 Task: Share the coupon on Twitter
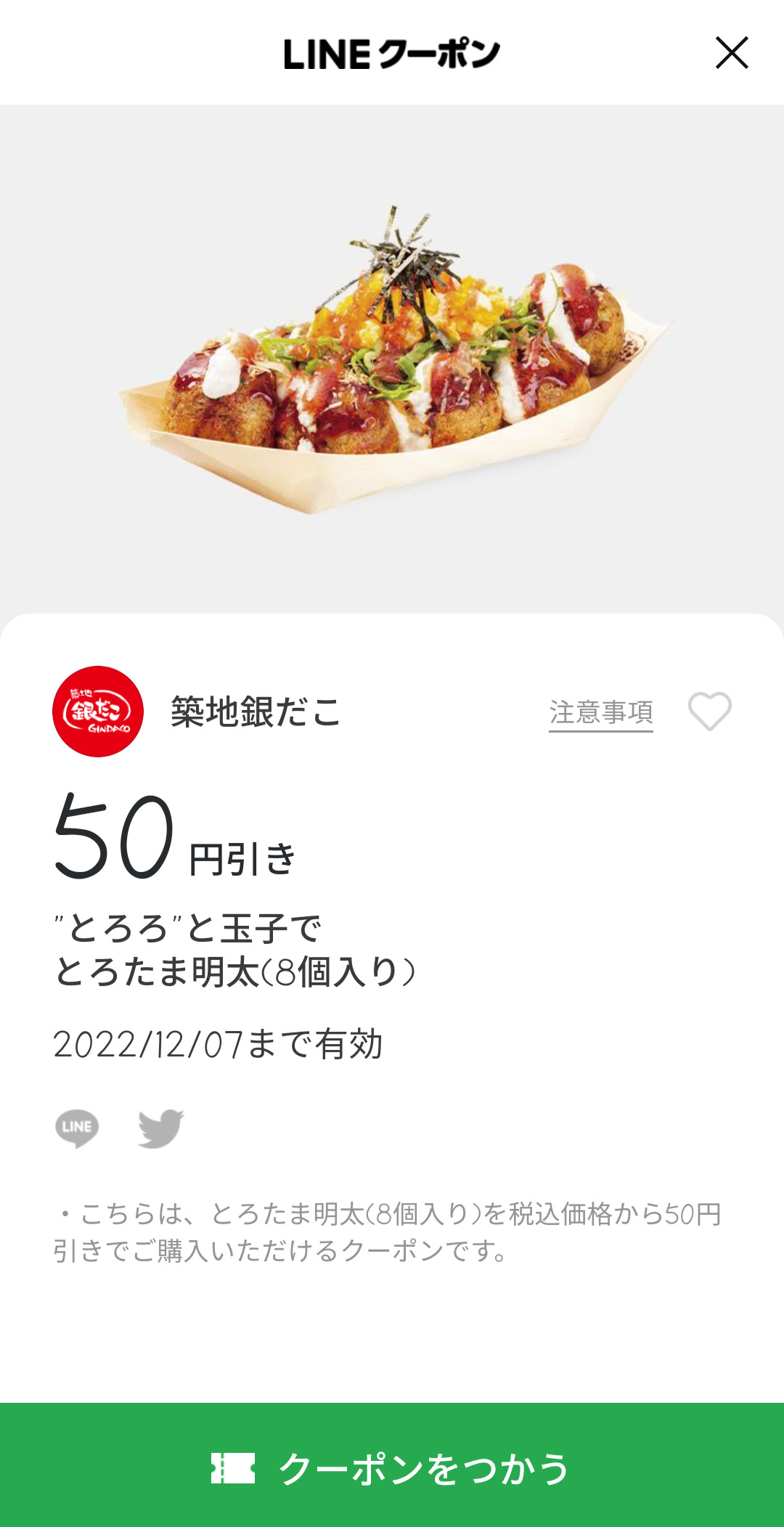pos(161,1128)
